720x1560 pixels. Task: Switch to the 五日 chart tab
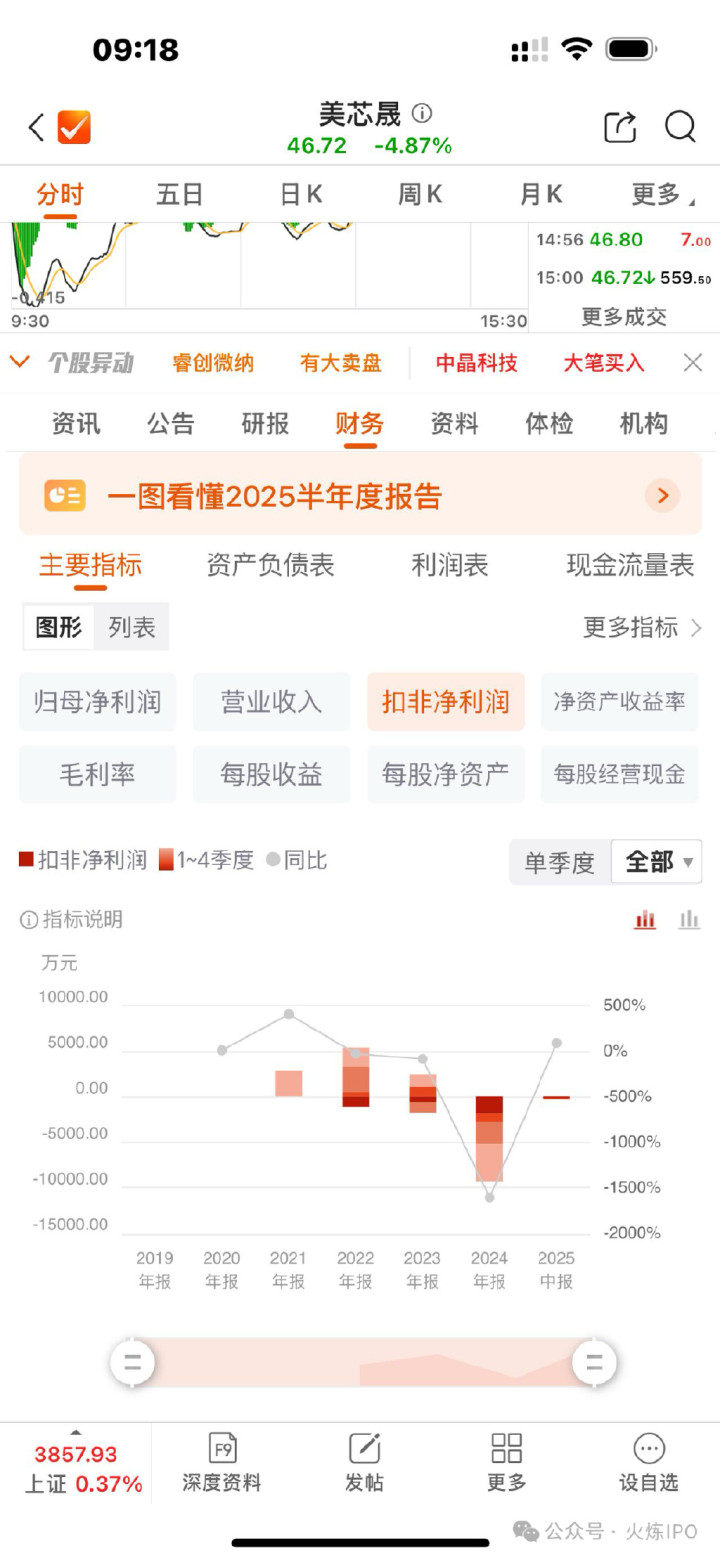pos(180,195)
